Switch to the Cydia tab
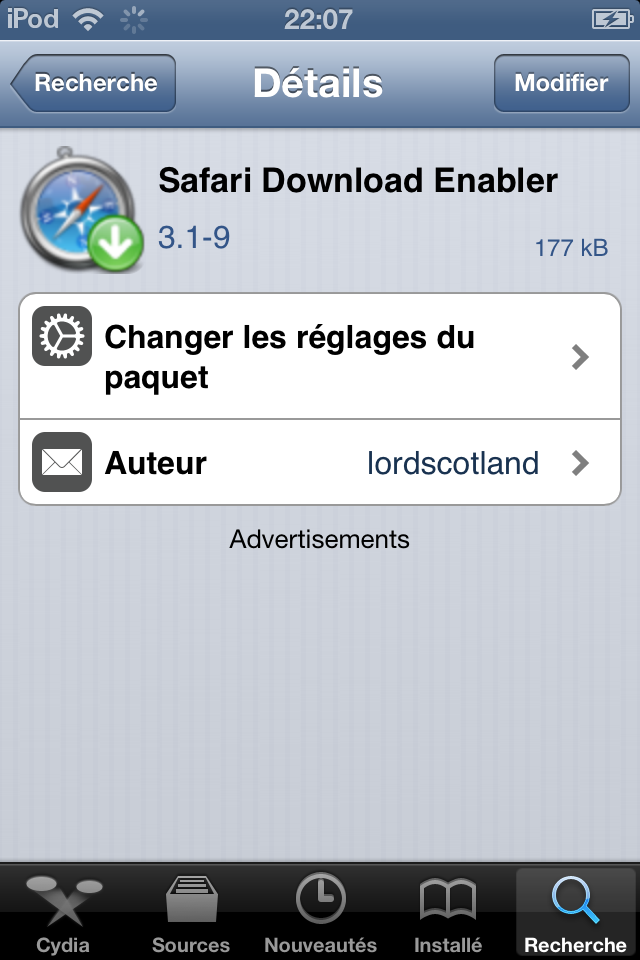 tap(62, 912)
